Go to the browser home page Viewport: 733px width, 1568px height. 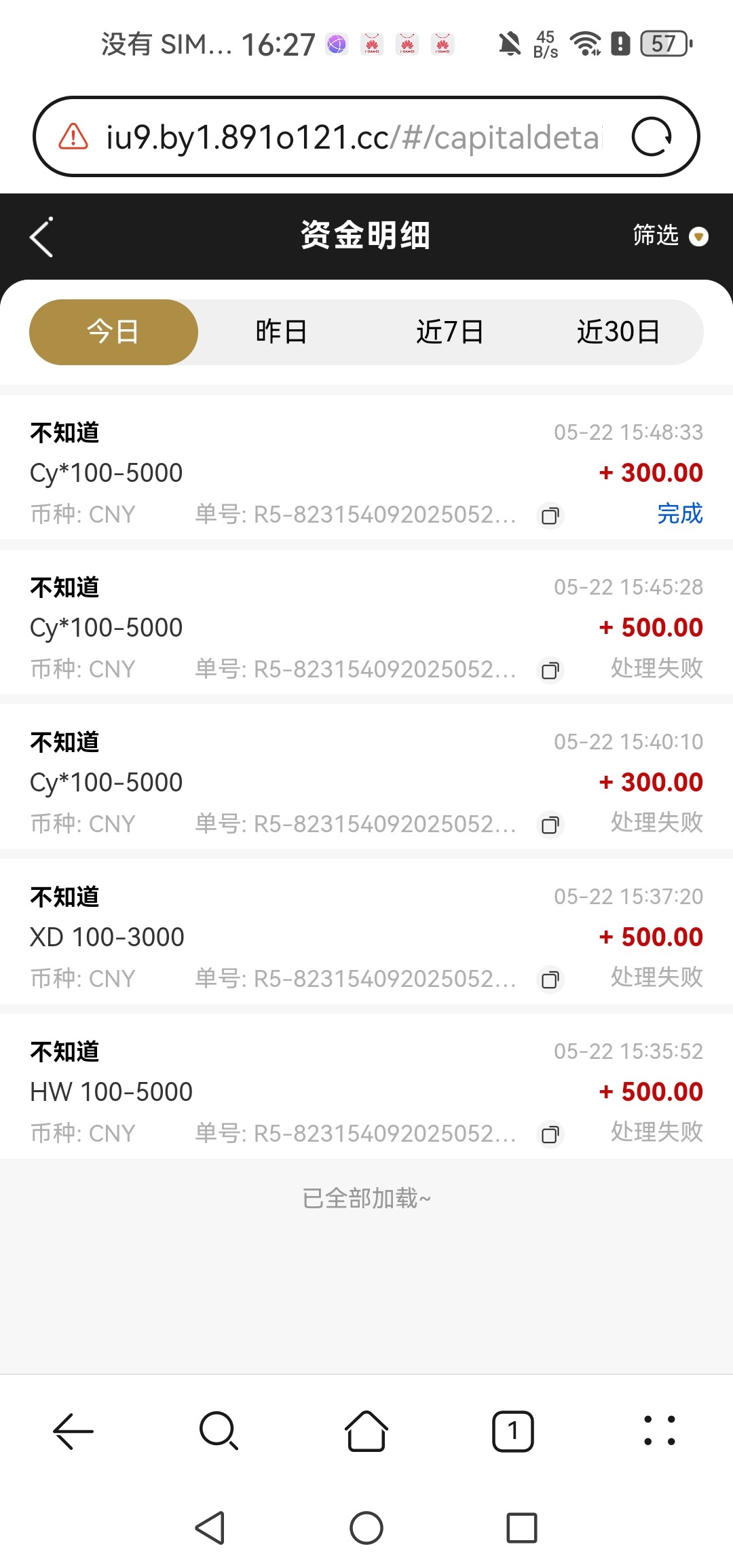[x=366, y=1431]
